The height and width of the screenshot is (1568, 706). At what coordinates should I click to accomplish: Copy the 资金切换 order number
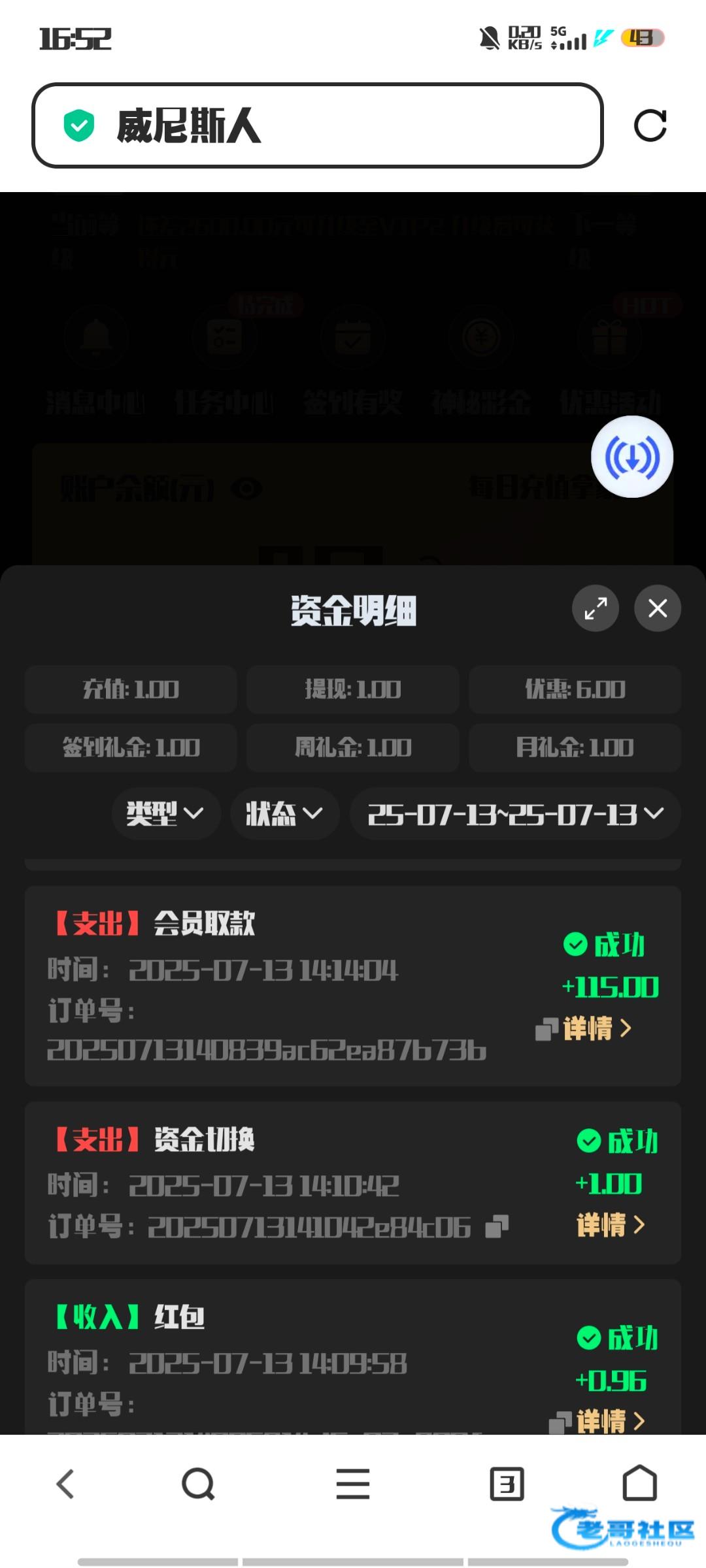[497, 1226]
